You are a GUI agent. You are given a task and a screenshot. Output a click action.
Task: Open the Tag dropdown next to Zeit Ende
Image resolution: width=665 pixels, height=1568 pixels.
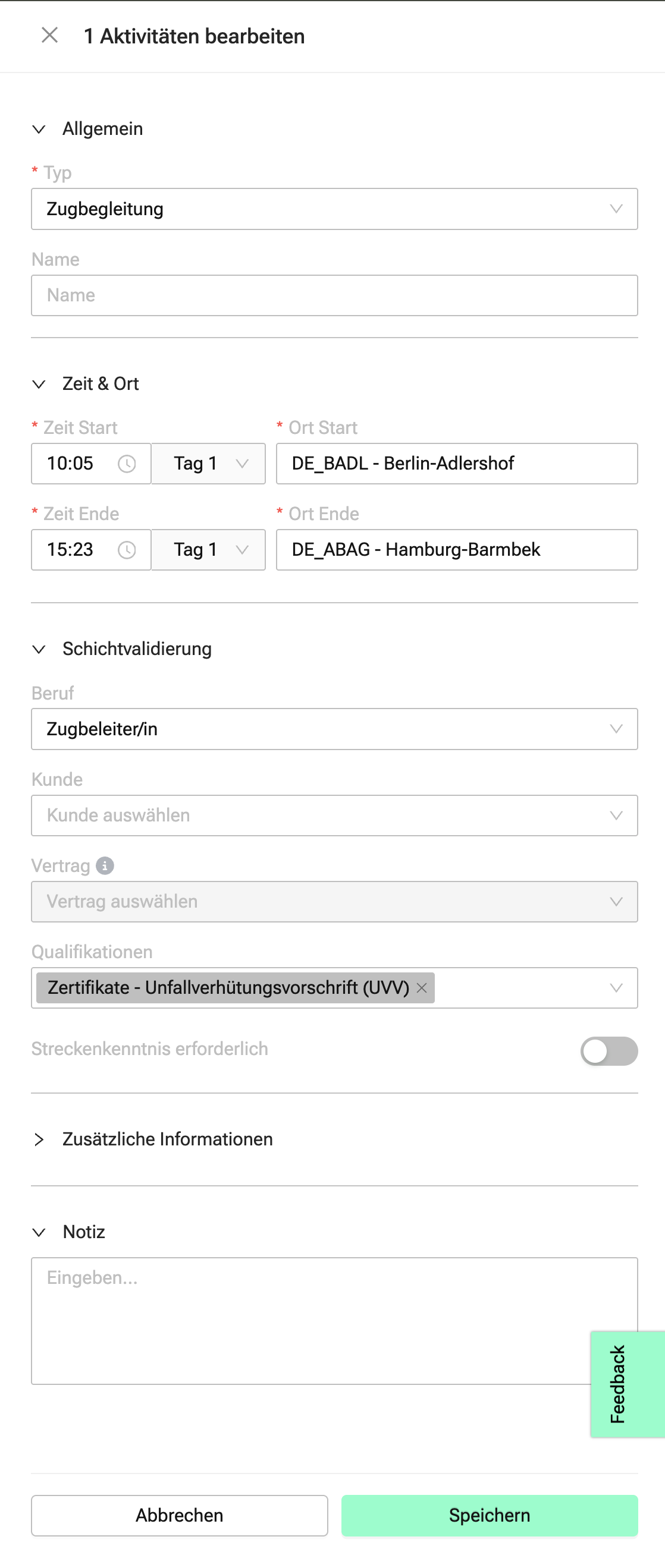208,550
